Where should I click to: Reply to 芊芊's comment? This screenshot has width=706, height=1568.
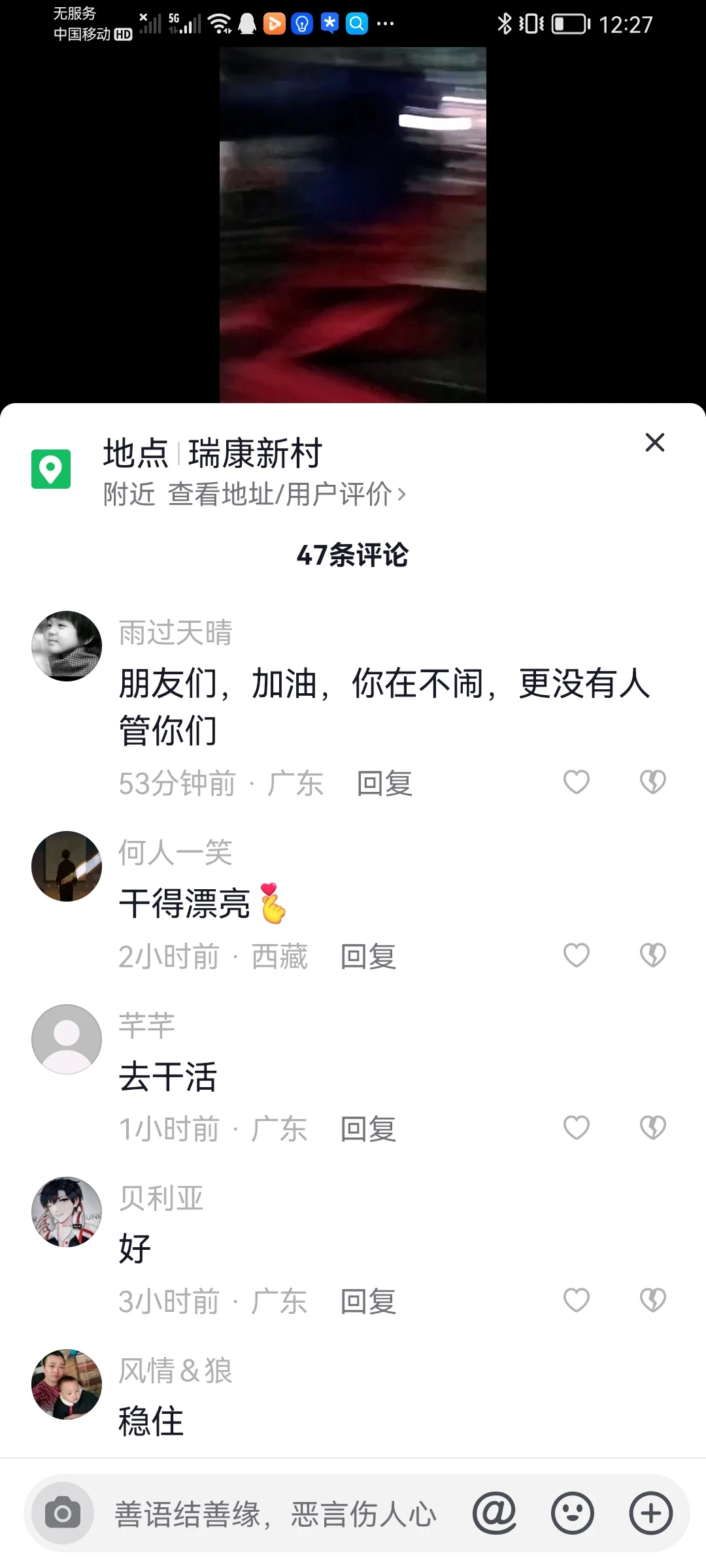click(368, 1129)
